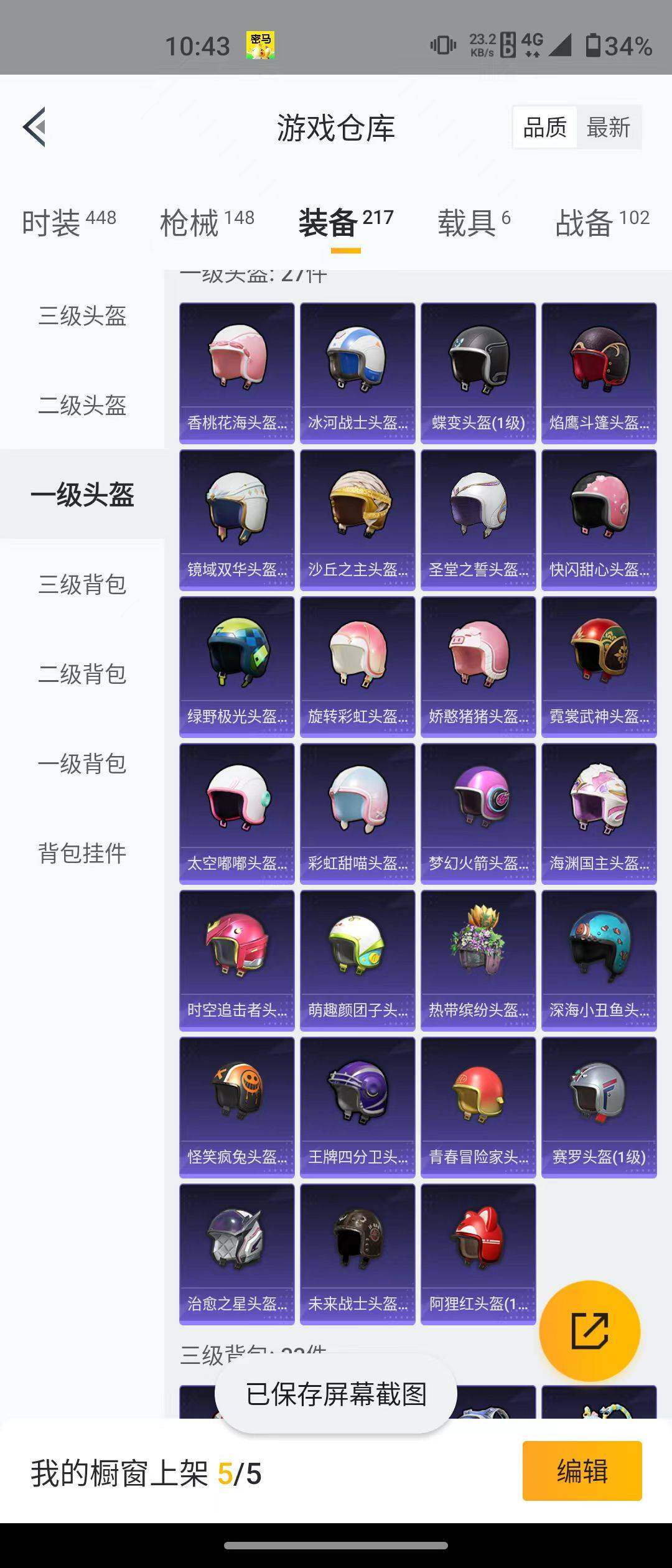Select 二级头盔 in the sidebar
The height and width of the screenshot is (1568, 672).
tap(82, 406)
